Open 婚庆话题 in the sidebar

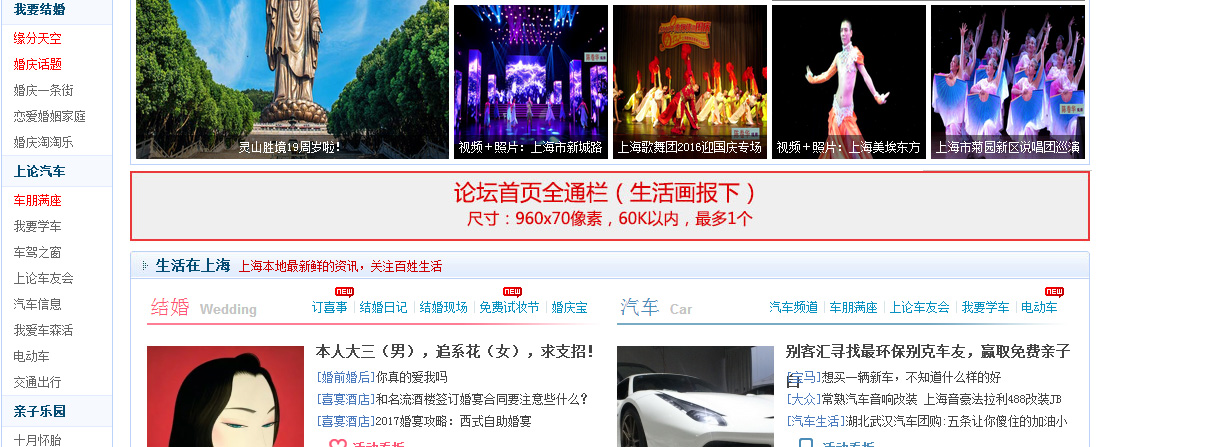[x=37, y=64]
